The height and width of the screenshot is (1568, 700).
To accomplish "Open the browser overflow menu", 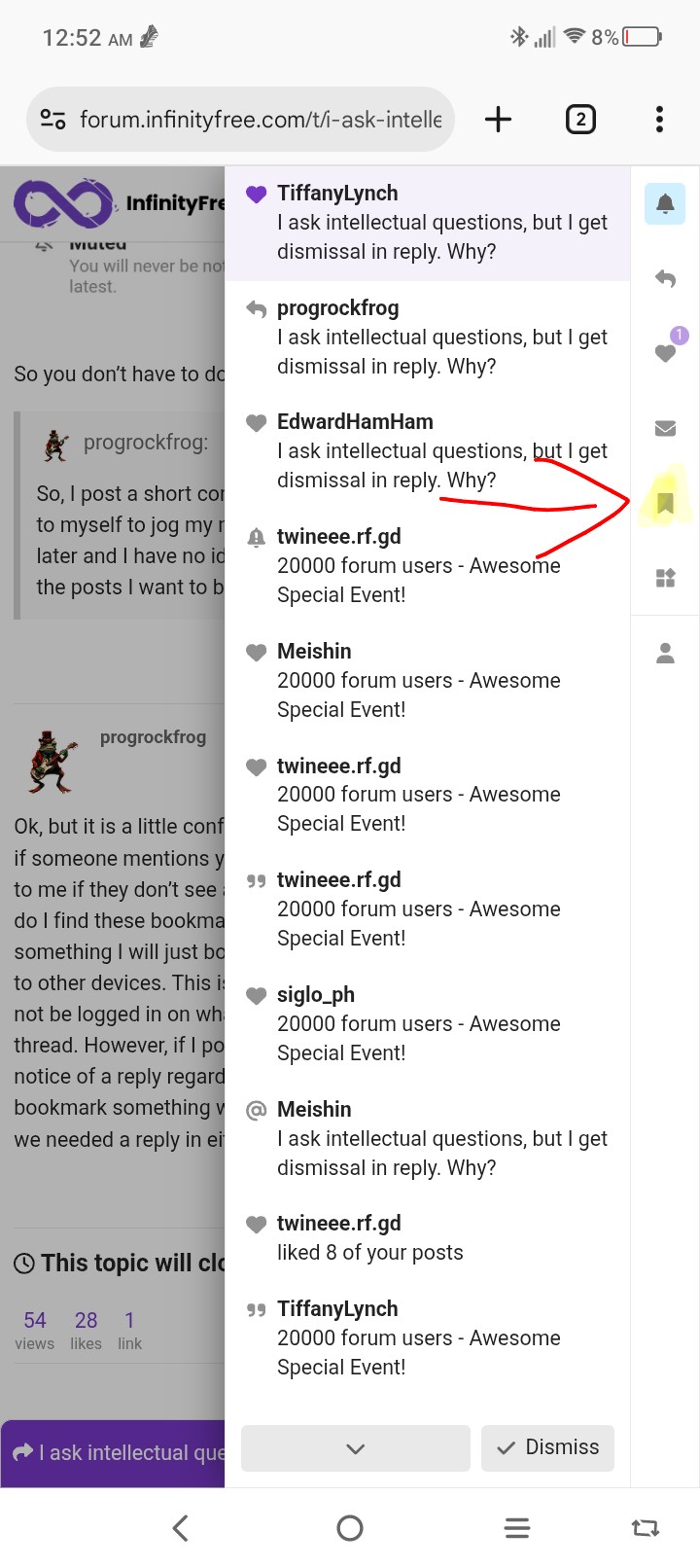I will pyautogui.click(x=659, y=120).
